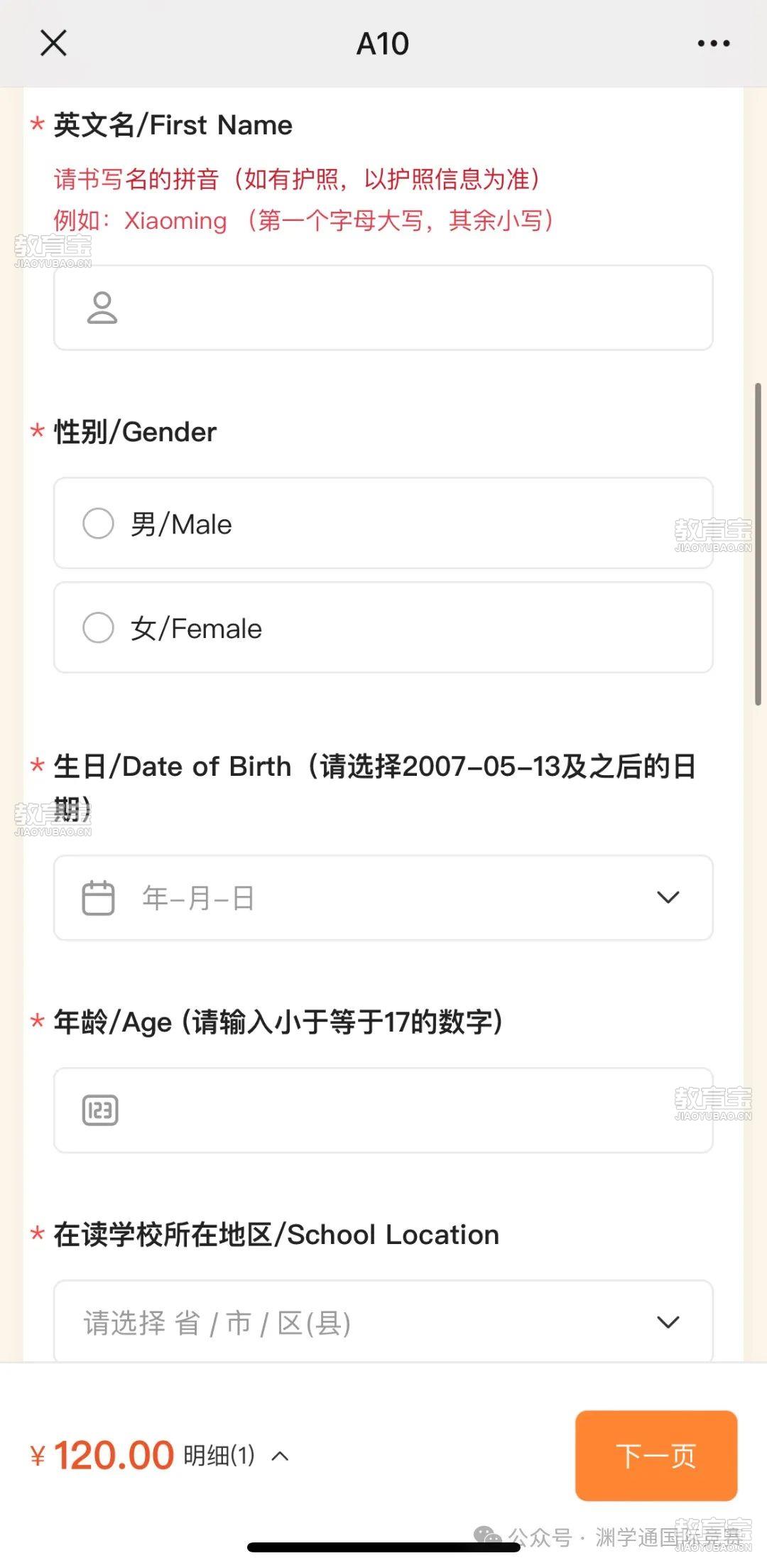Open the Date of Birth picker
This screenshot has width=767, height=1568.
pos(383,897)
